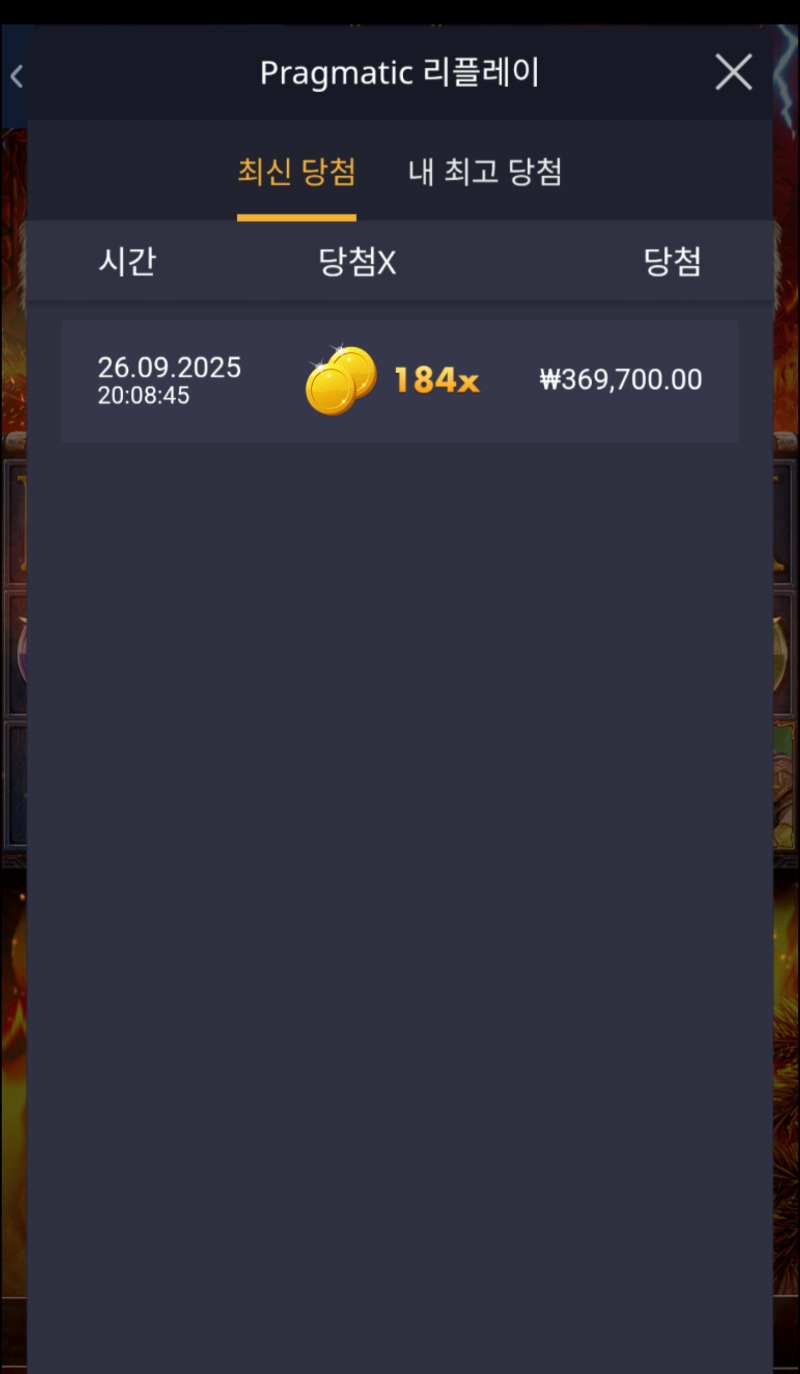Viewport: 800px width, 1374px height.
Task: Select the 최신 당첨 tab
Action: tap(296, 172)
